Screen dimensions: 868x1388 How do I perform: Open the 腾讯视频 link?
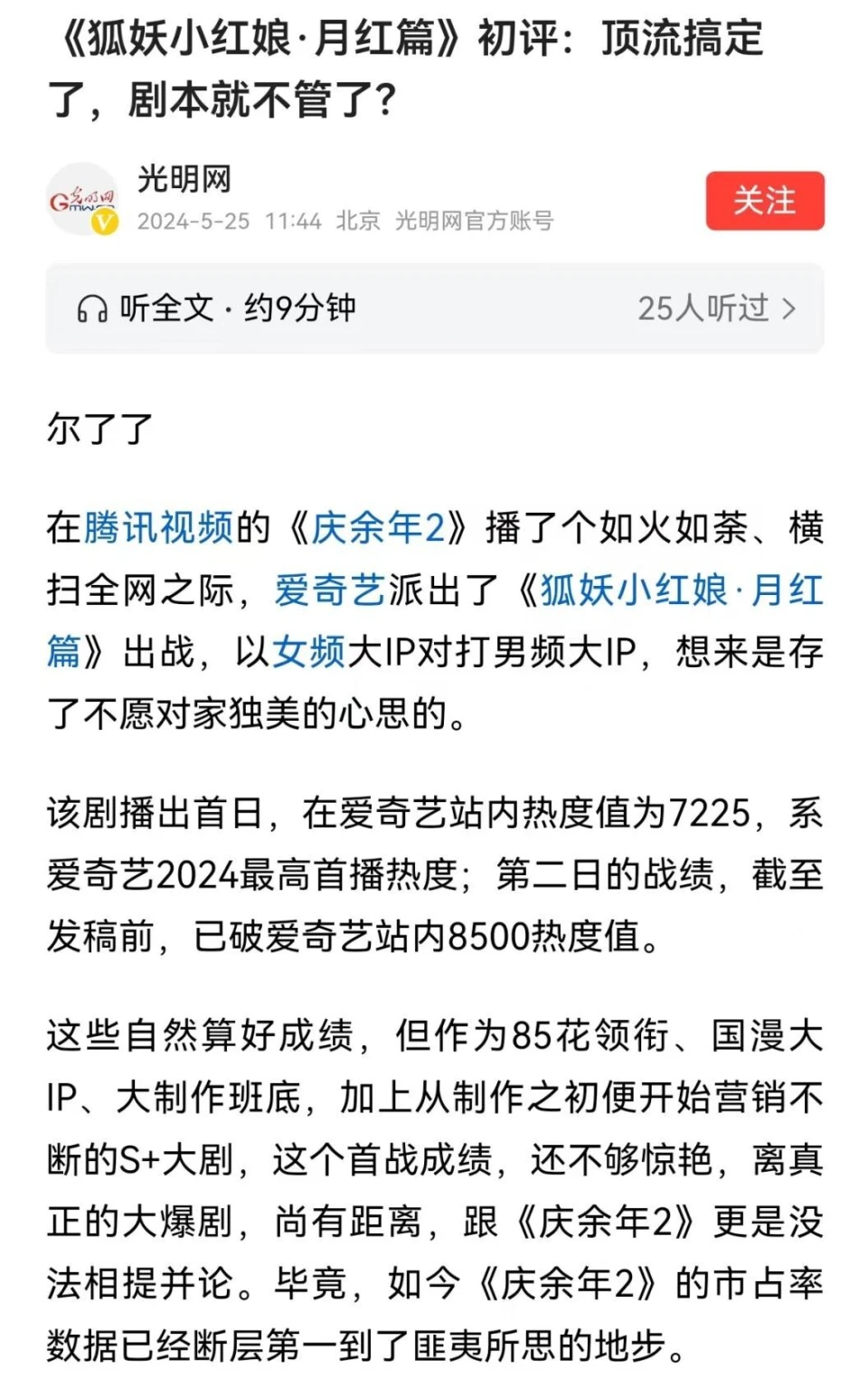pyautogui.click(x=158, y=528)
